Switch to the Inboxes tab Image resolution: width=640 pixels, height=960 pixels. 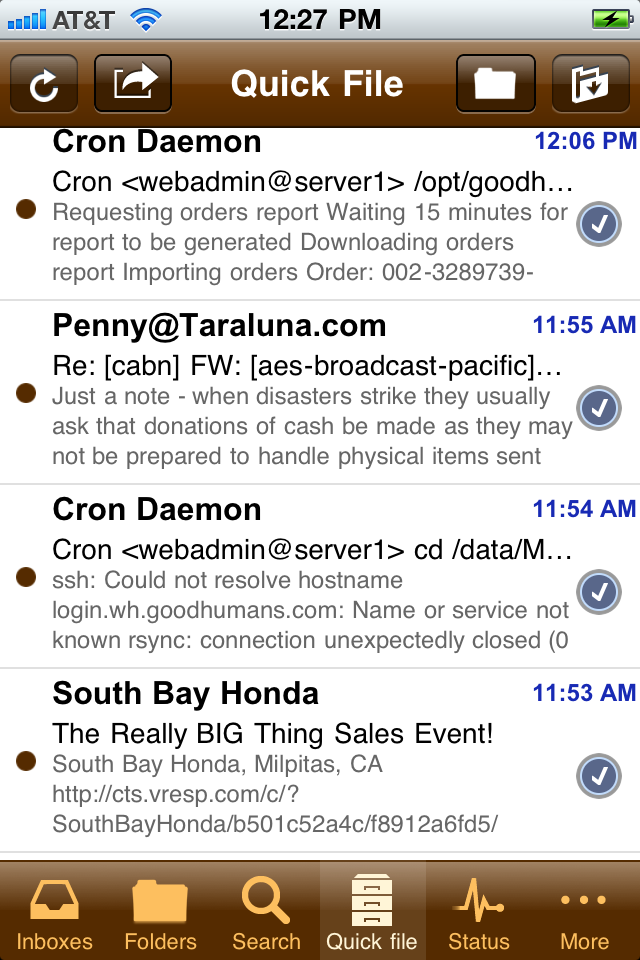(x=54, y=912)
